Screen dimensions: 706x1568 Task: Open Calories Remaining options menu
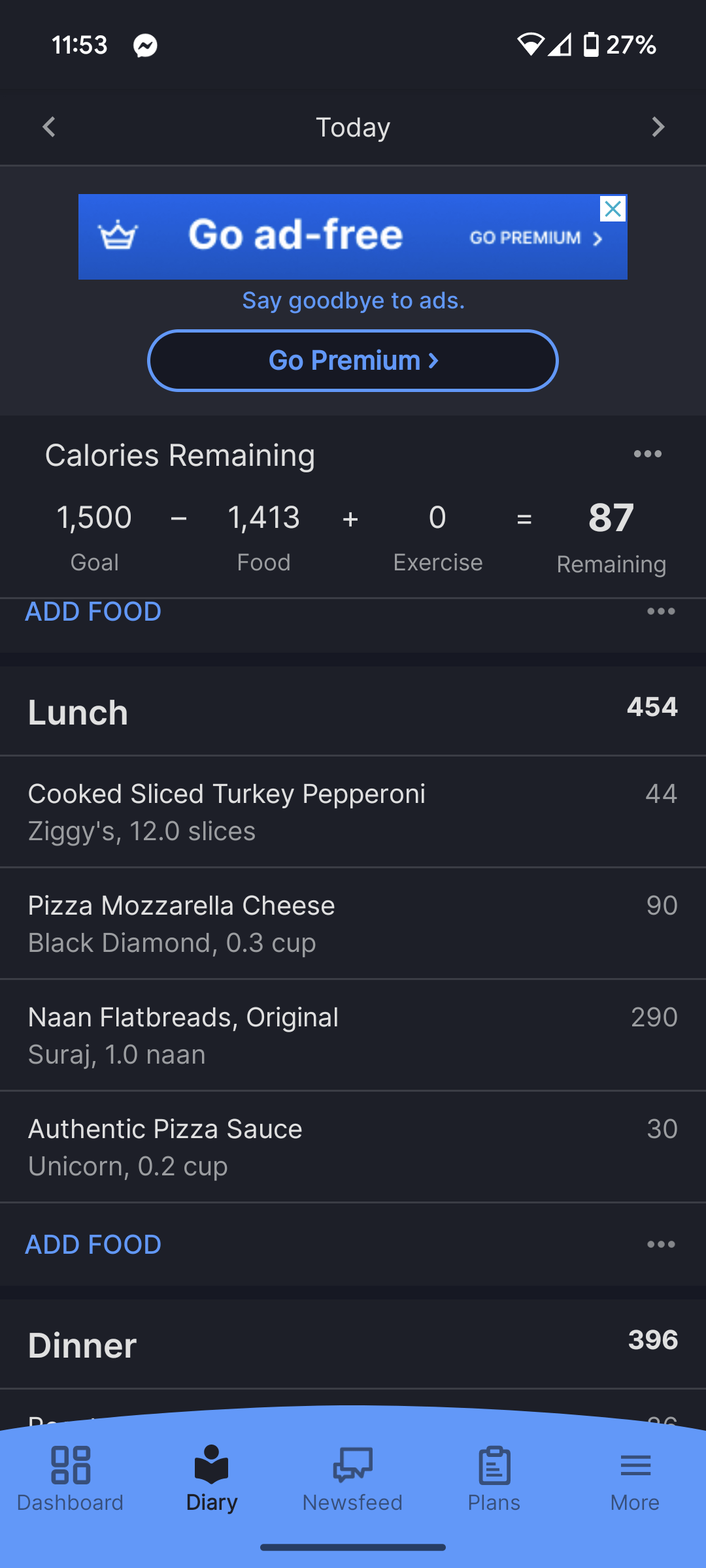[x=647, y=454]
